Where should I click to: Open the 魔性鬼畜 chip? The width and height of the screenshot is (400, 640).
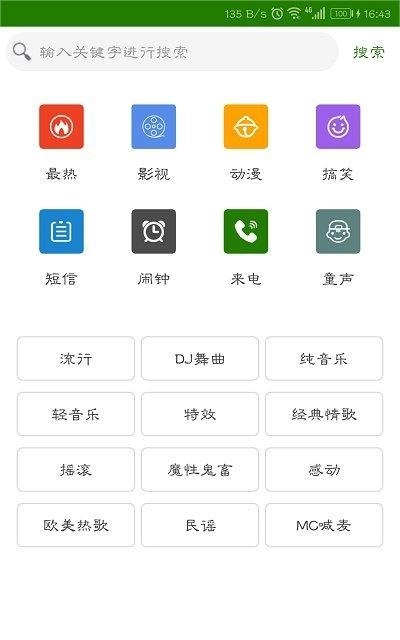tap(200, 470)
